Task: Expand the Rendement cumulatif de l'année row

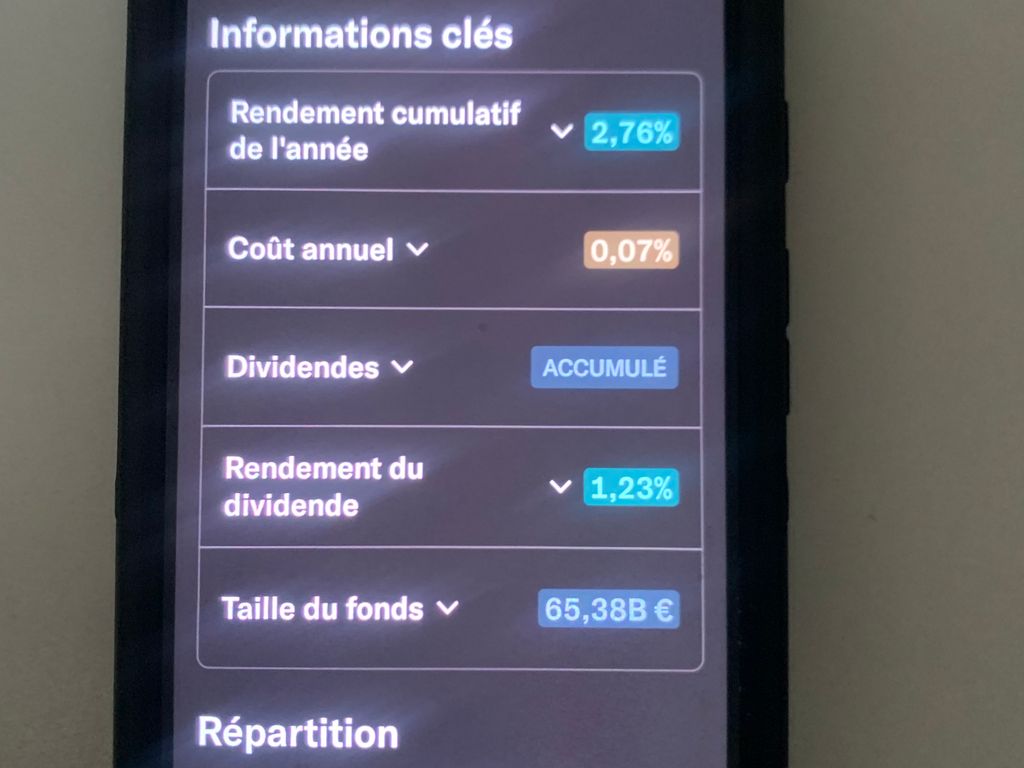Action: [562, 132]
